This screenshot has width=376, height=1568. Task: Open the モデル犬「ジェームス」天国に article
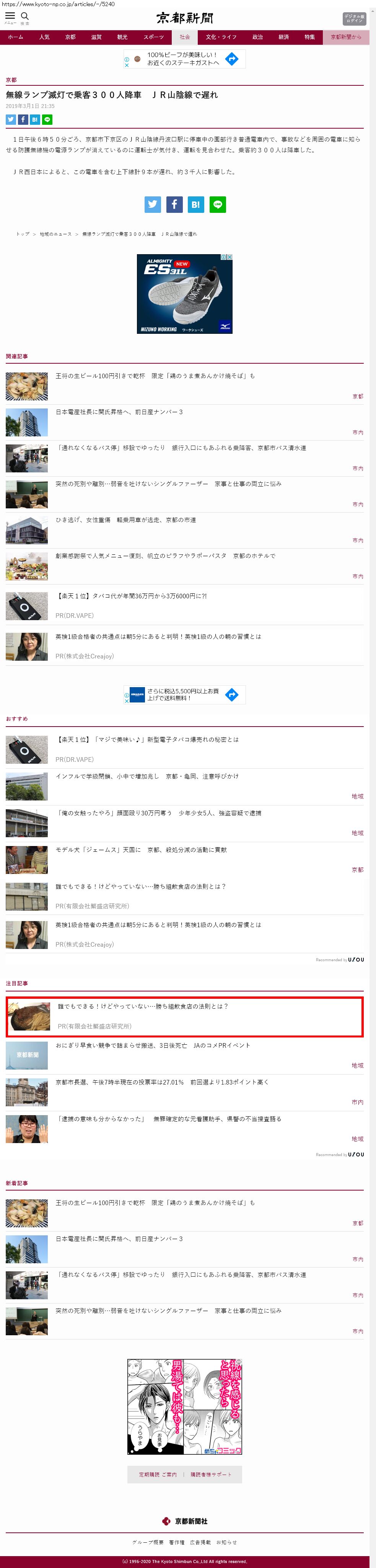141,850
